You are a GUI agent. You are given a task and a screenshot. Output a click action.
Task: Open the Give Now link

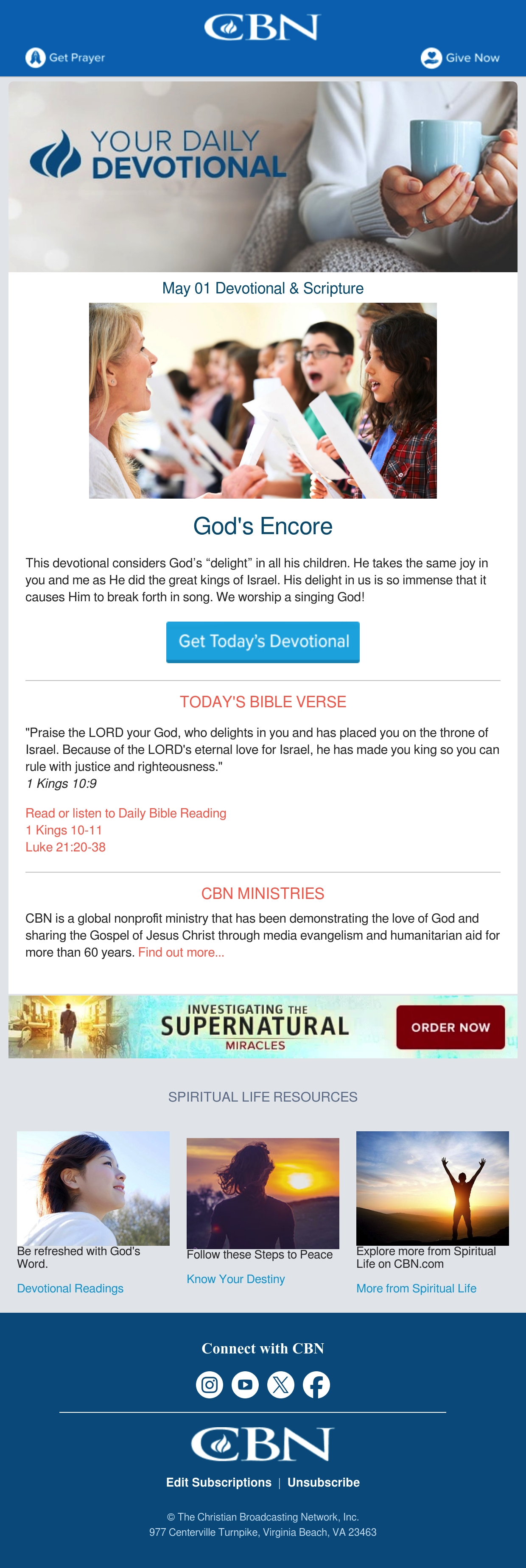460,58
